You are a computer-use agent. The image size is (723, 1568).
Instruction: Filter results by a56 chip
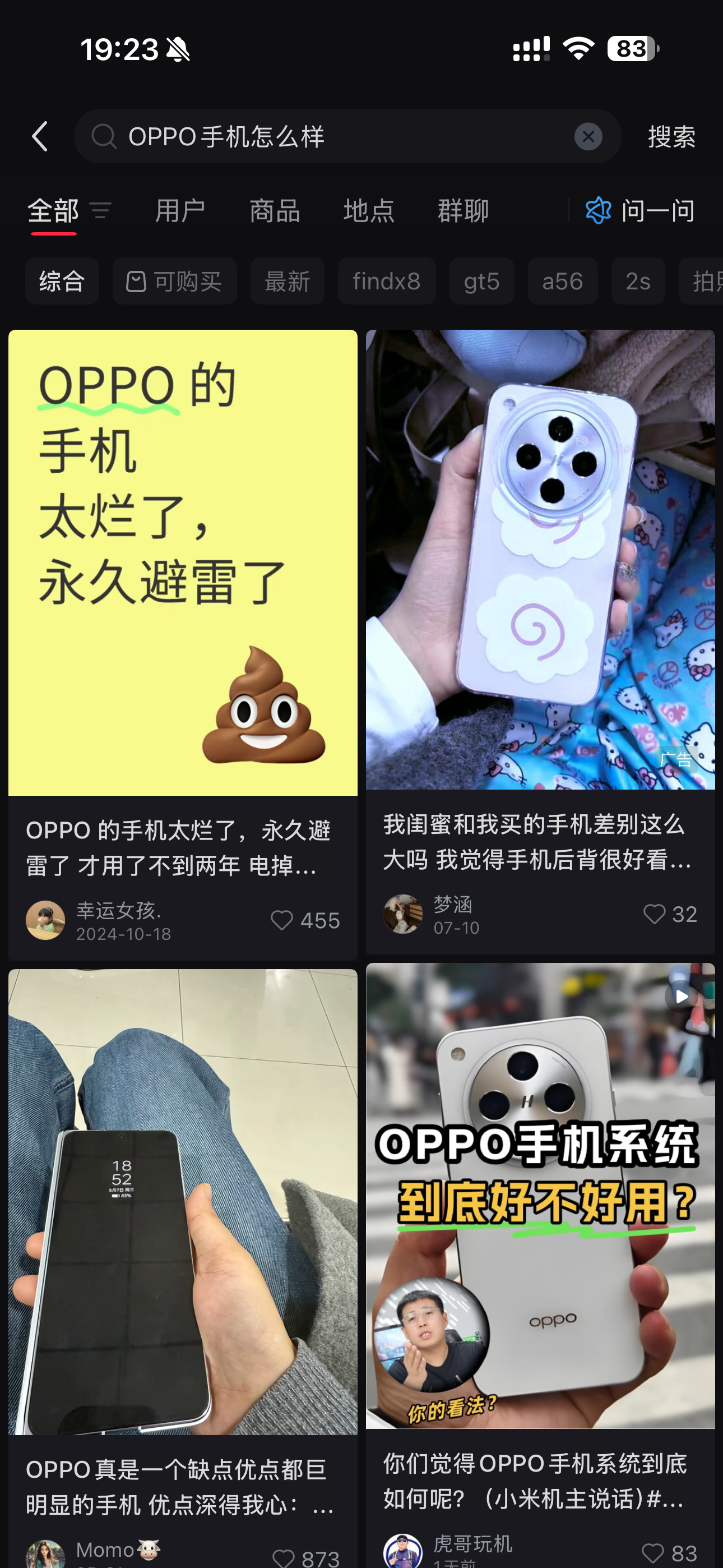click(562, 281)
